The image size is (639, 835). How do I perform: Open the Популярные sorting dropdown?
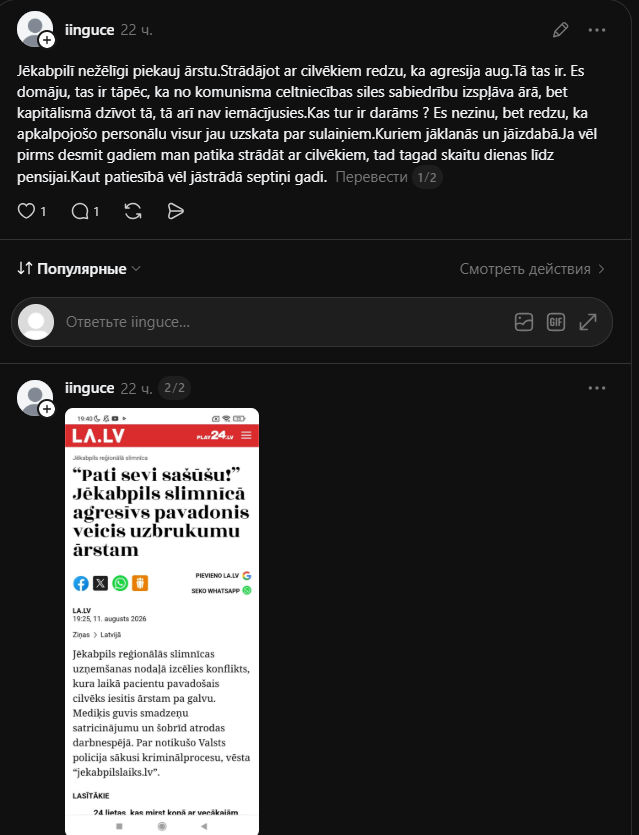(79, 269)
